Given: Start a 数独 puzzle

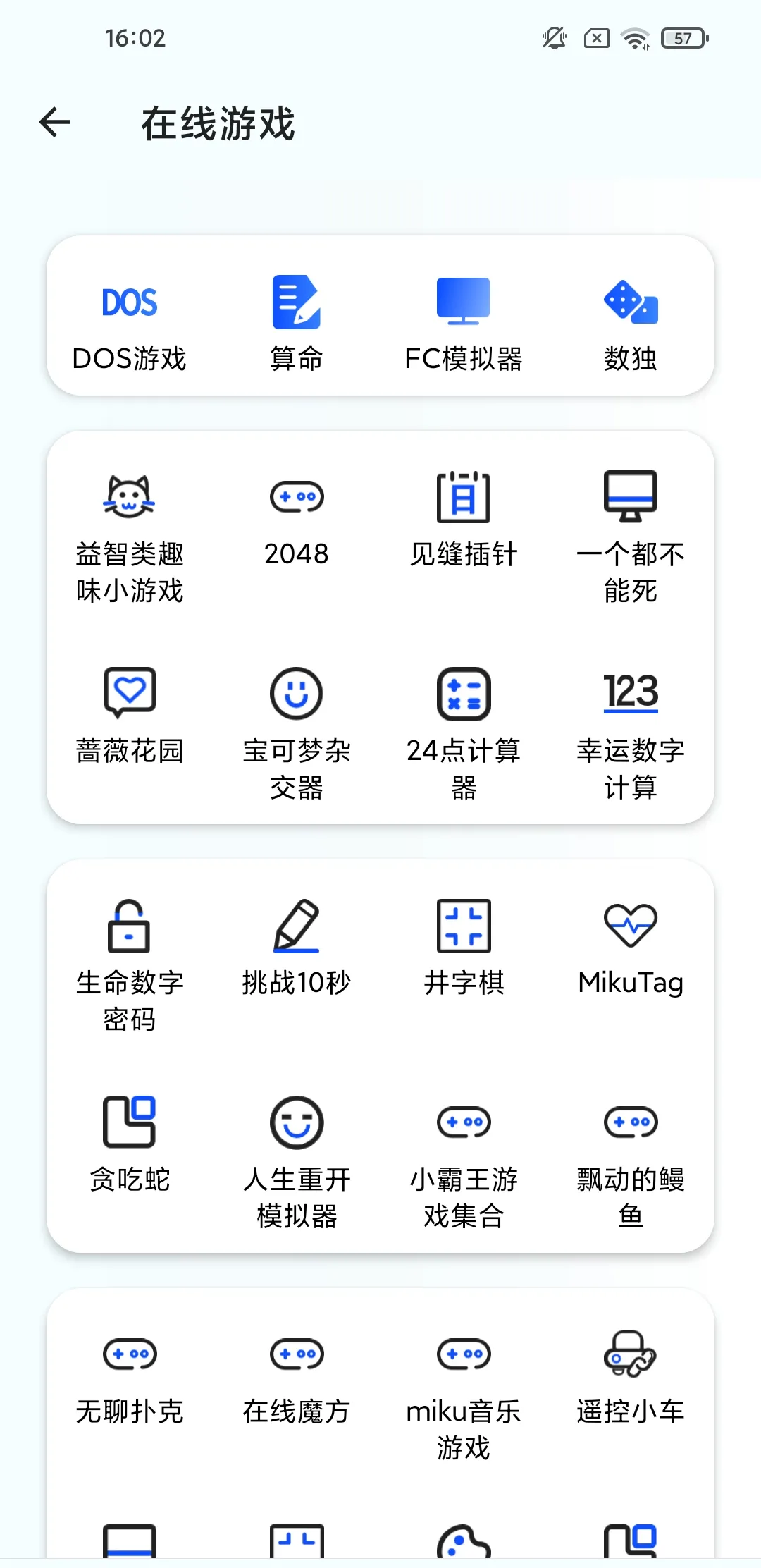Looking at the screenshot, I should pos(631,324).
